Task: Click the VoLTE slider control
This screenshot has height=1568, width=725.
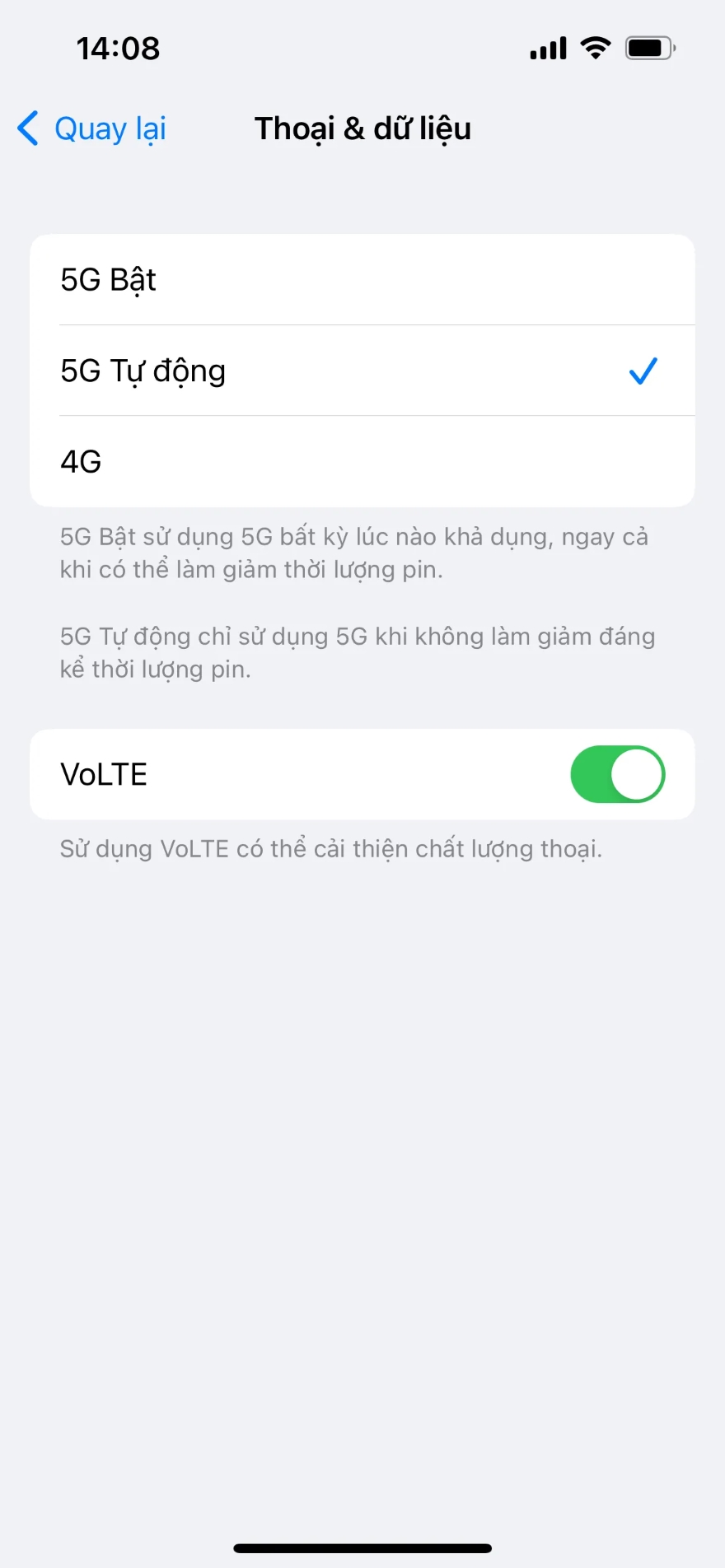Action: (x=618, y=774)
